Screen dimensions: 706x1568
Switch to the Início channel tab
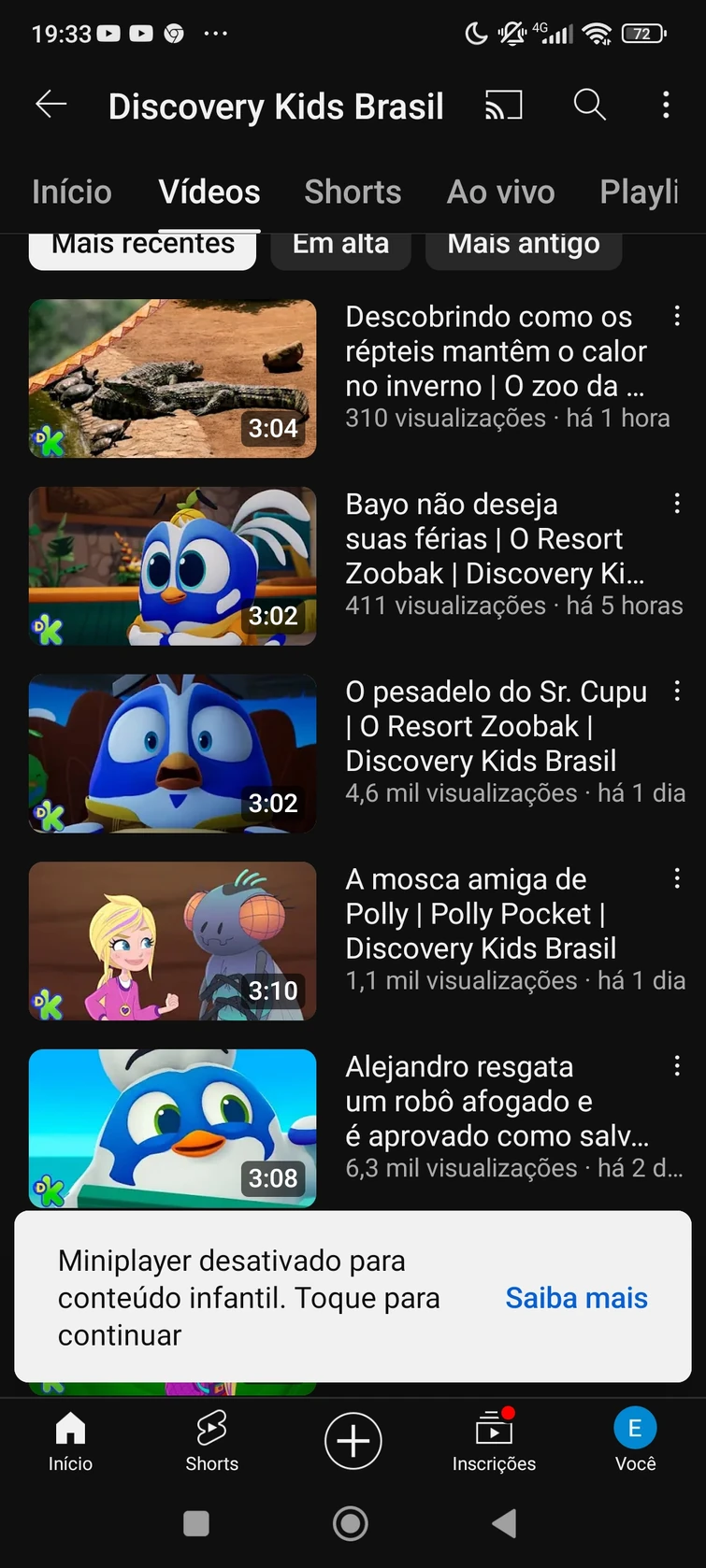coord(71,192)
